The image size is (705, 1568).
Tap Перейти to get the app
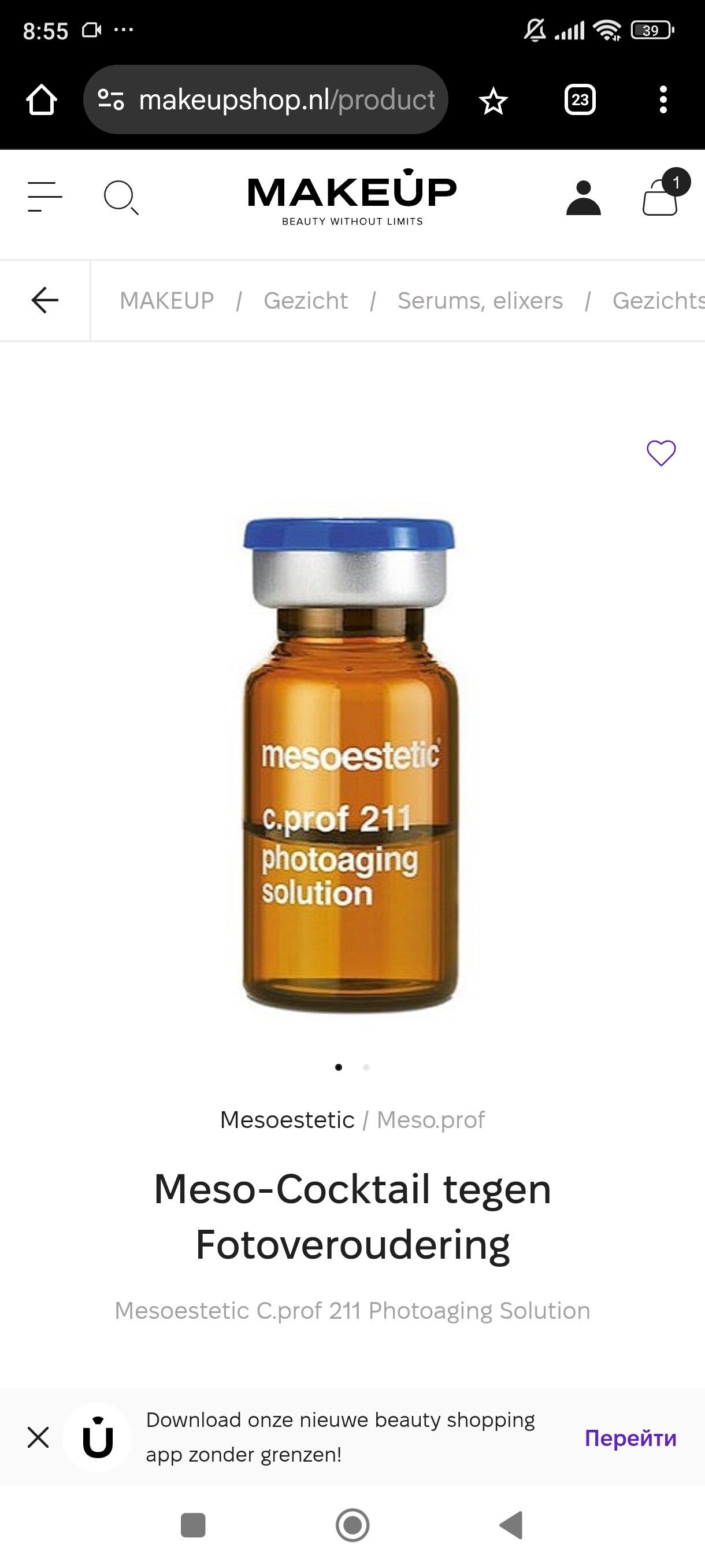[x=630, y=1438]
